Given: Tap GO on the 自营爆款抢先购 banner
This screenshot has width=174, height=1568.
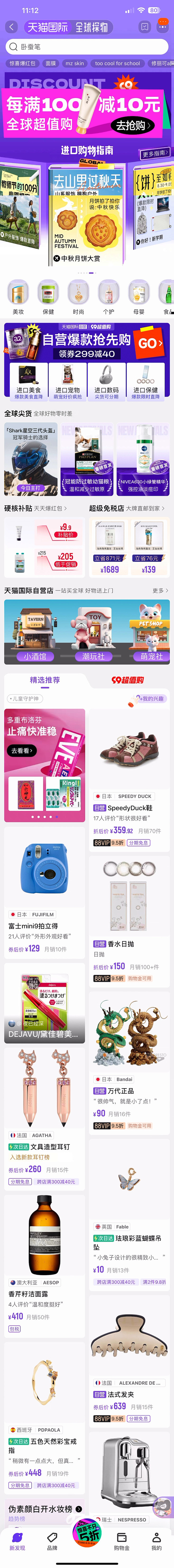Looking at the screenshot, I should 150,343.
